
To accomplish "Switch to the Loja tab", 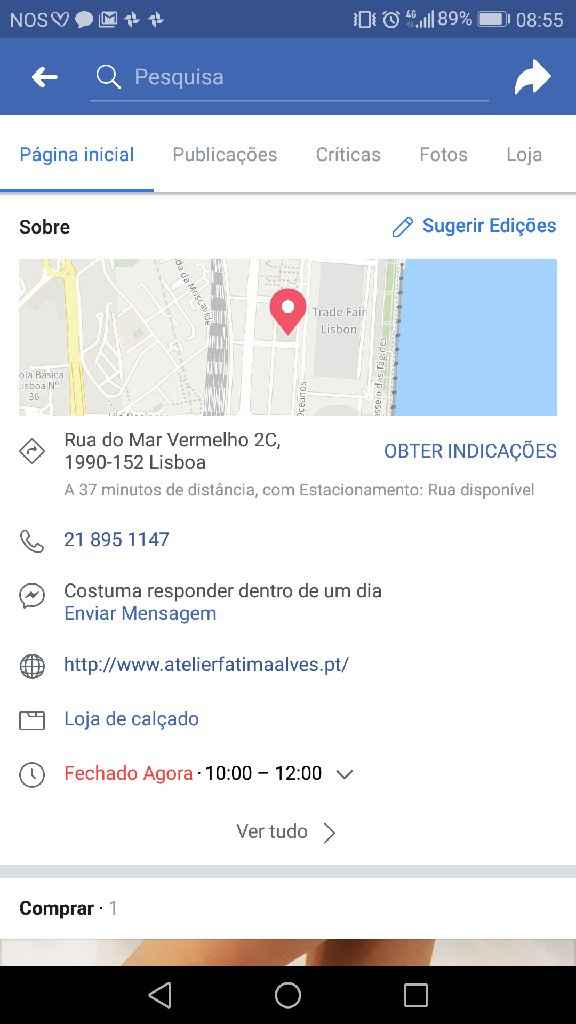I will 524,155.
